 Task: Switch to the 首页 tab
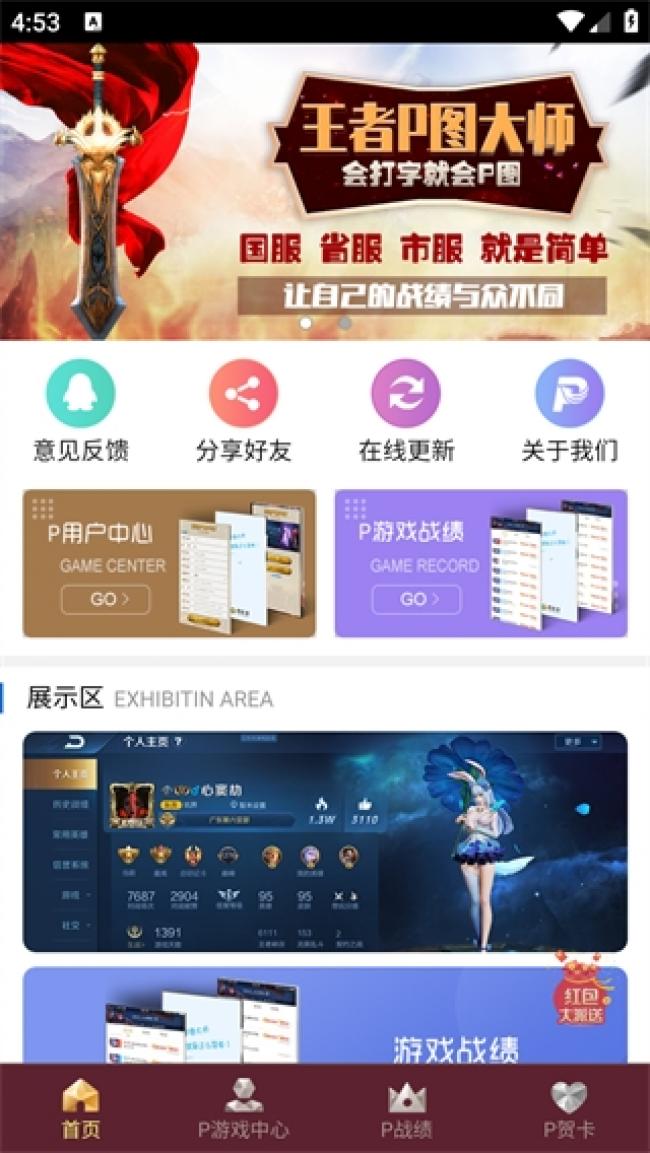click(x=81, y=1108)
